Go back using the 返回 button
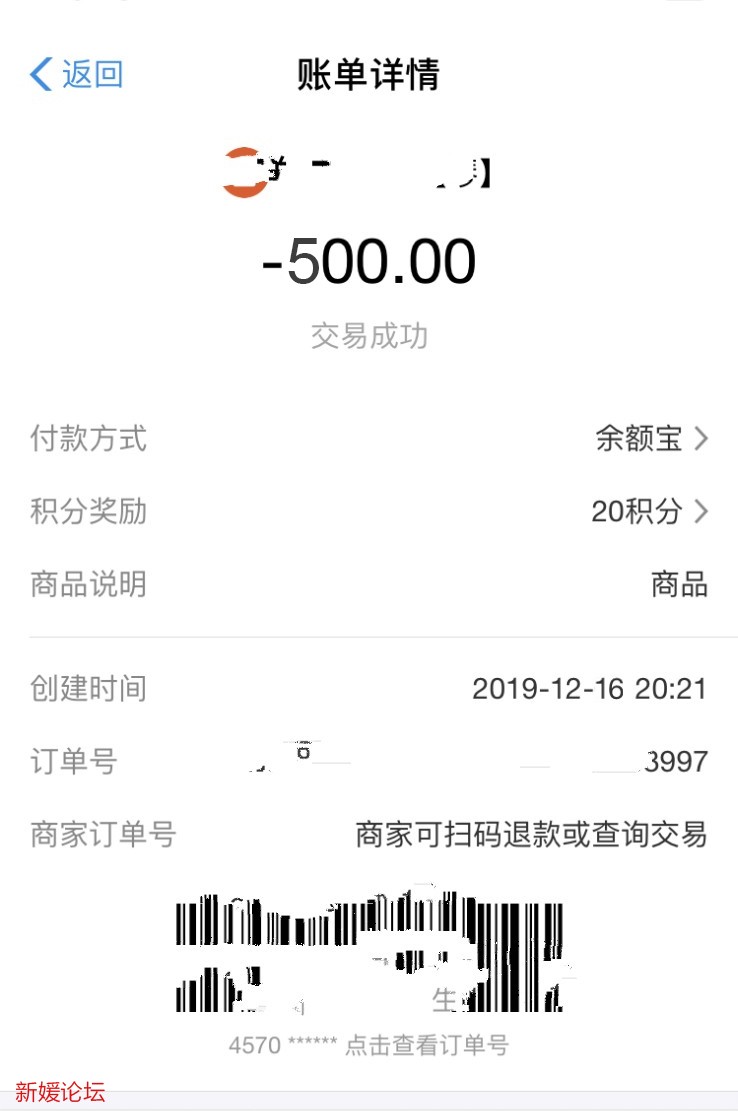The height and width of the screenshot is (1116, 738). [x=78, y=75]
